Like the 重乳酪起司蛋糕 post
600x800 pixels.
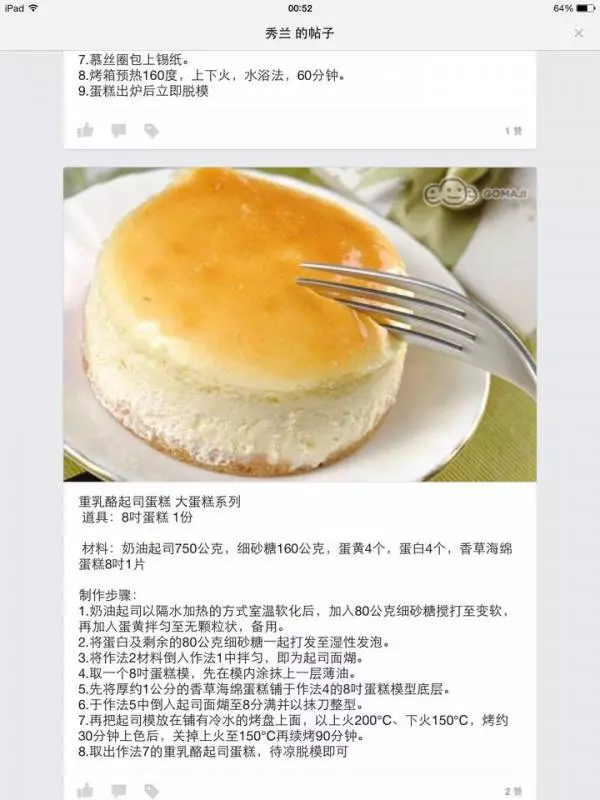click(x=86, y=791)
